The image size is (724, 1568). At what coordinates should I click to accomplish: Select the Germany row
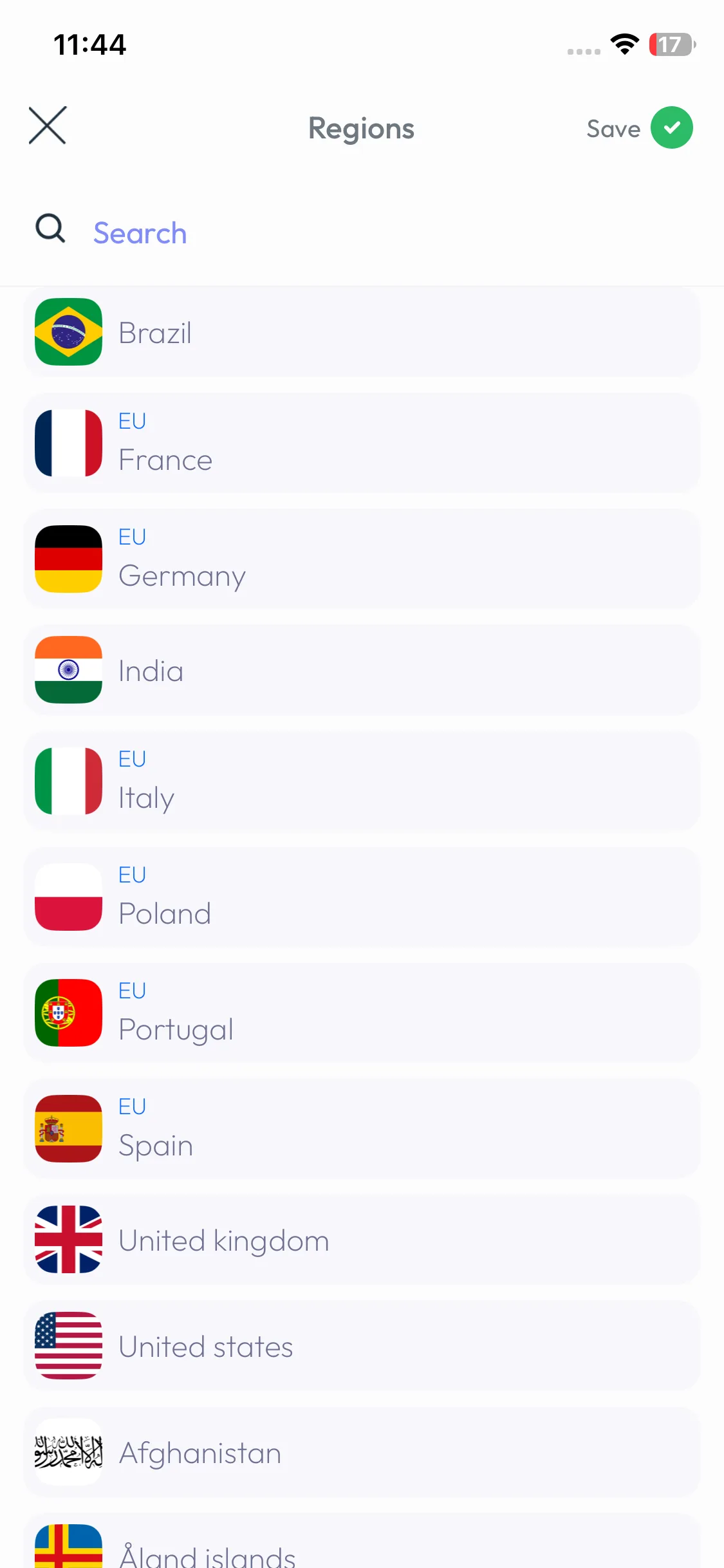click(362, 559)
